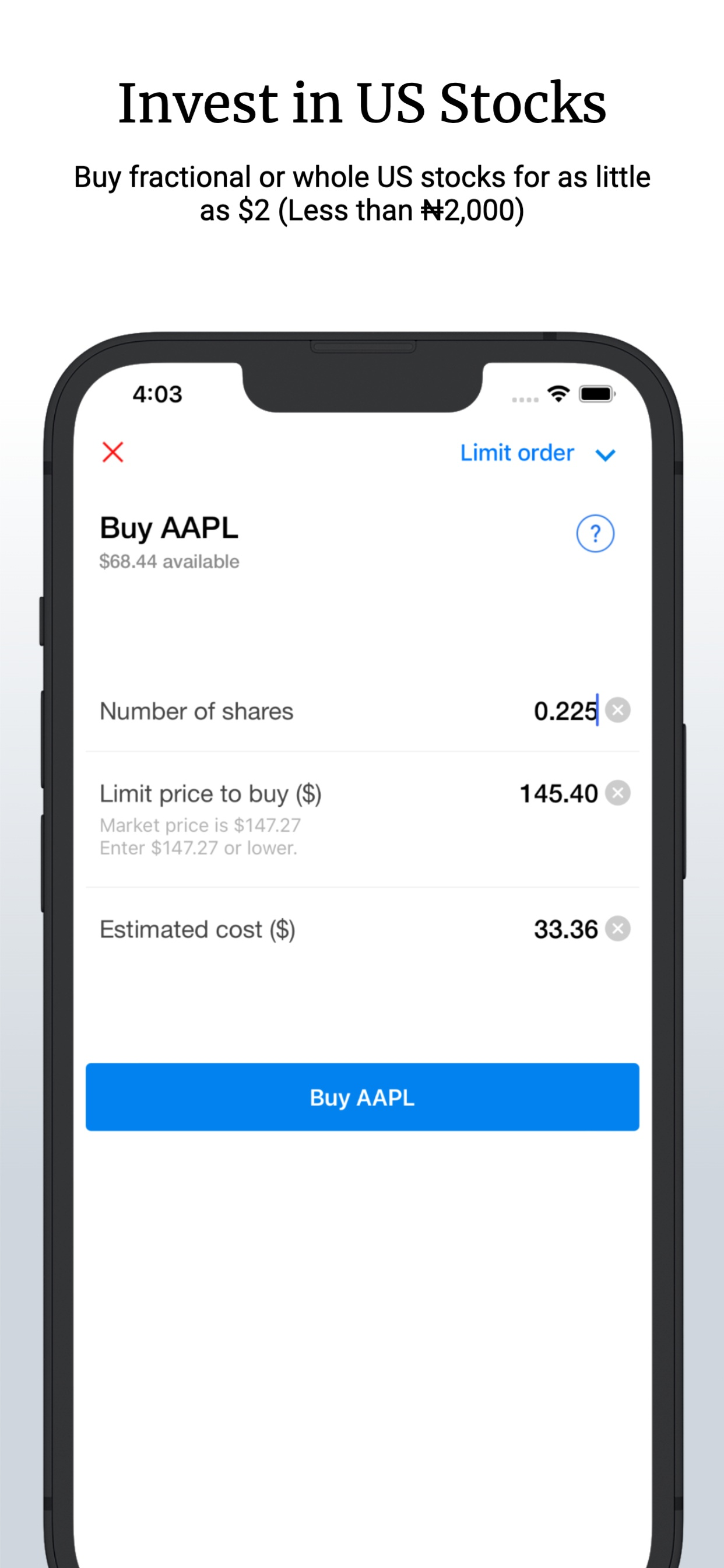
Task: Open the Limit order type selector
Action: [x=516, y=453]
